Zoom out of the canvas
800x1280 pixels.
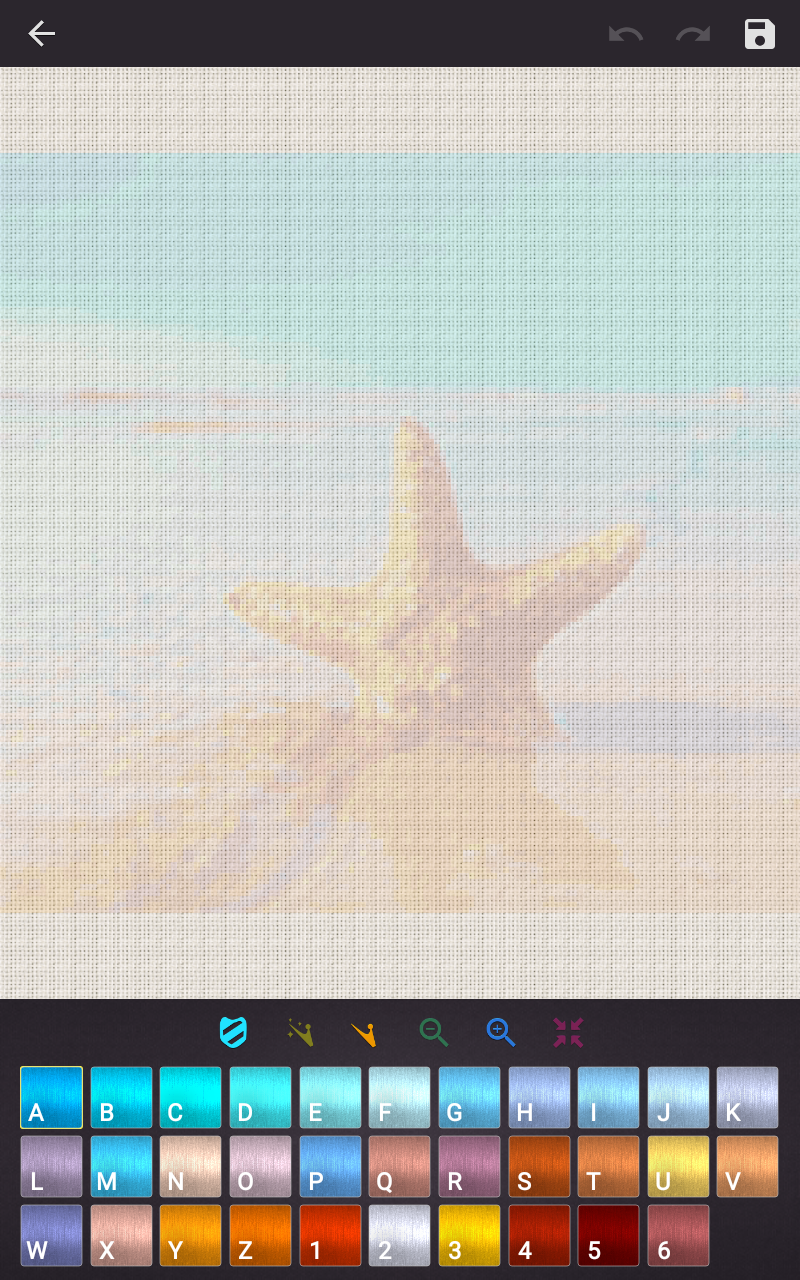[x=434, y=1032]
